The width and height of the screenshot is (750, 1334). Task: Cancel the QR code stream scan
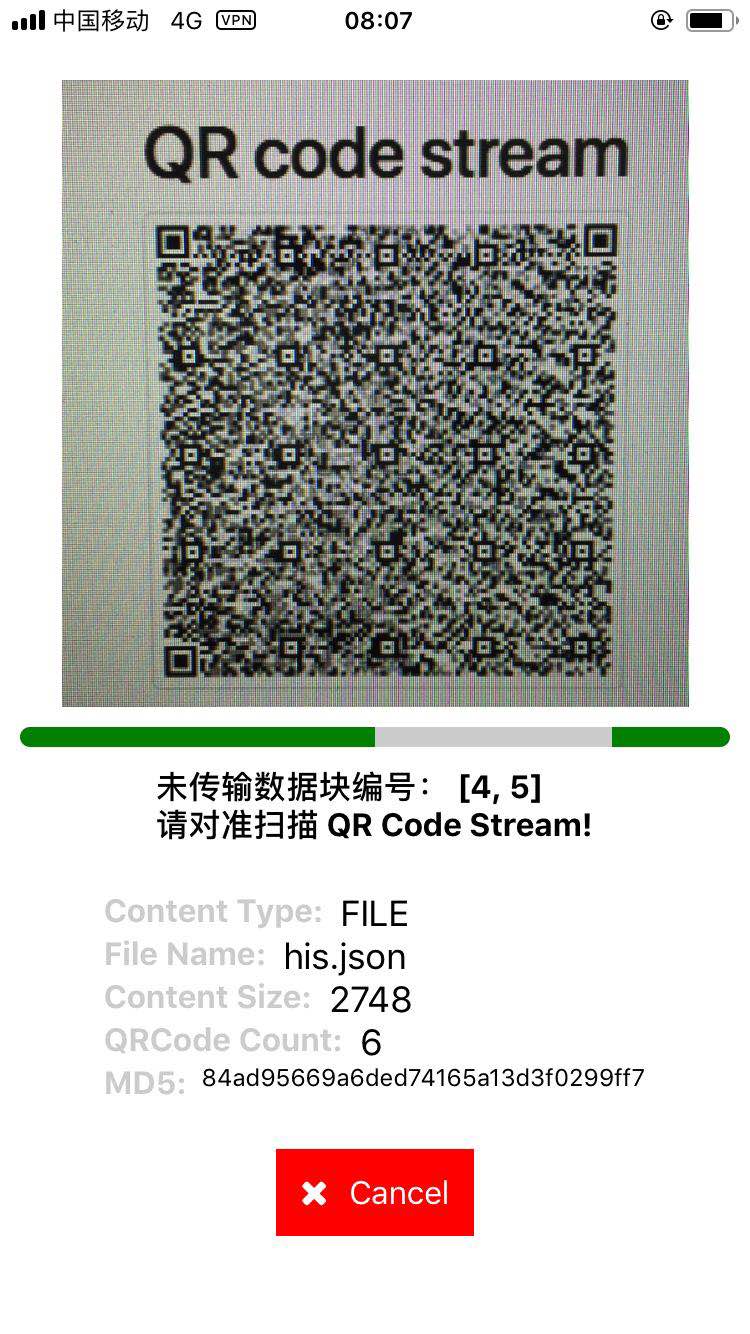(375, 1192)
